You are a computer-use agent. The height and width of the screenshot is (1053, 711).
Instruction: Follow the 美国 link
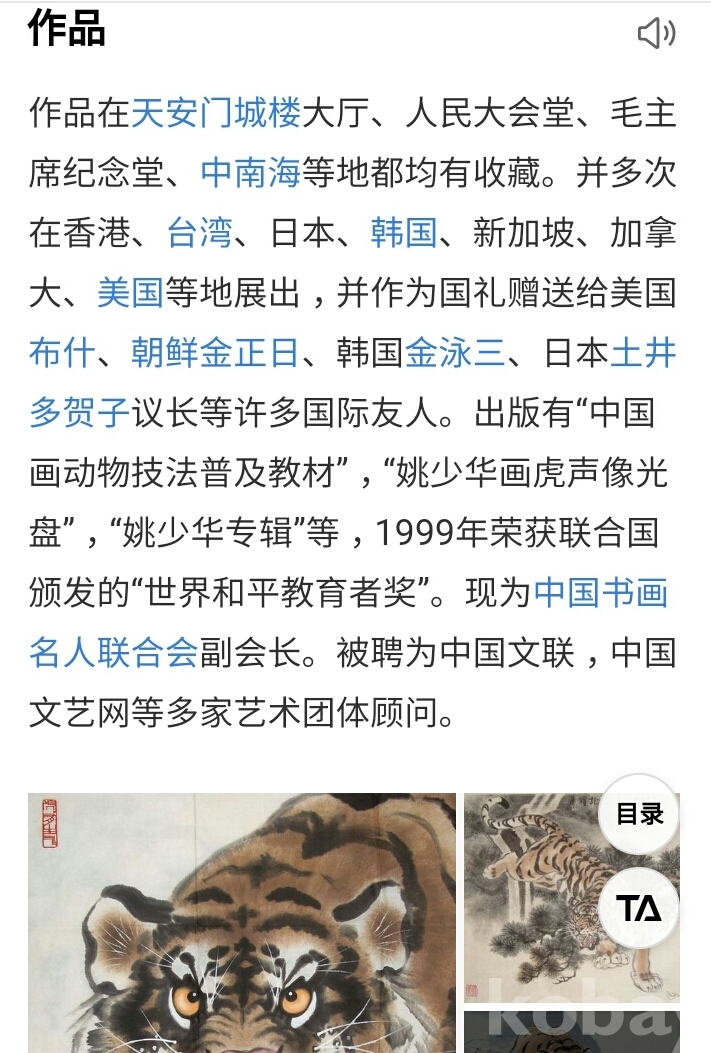[130, 293]
